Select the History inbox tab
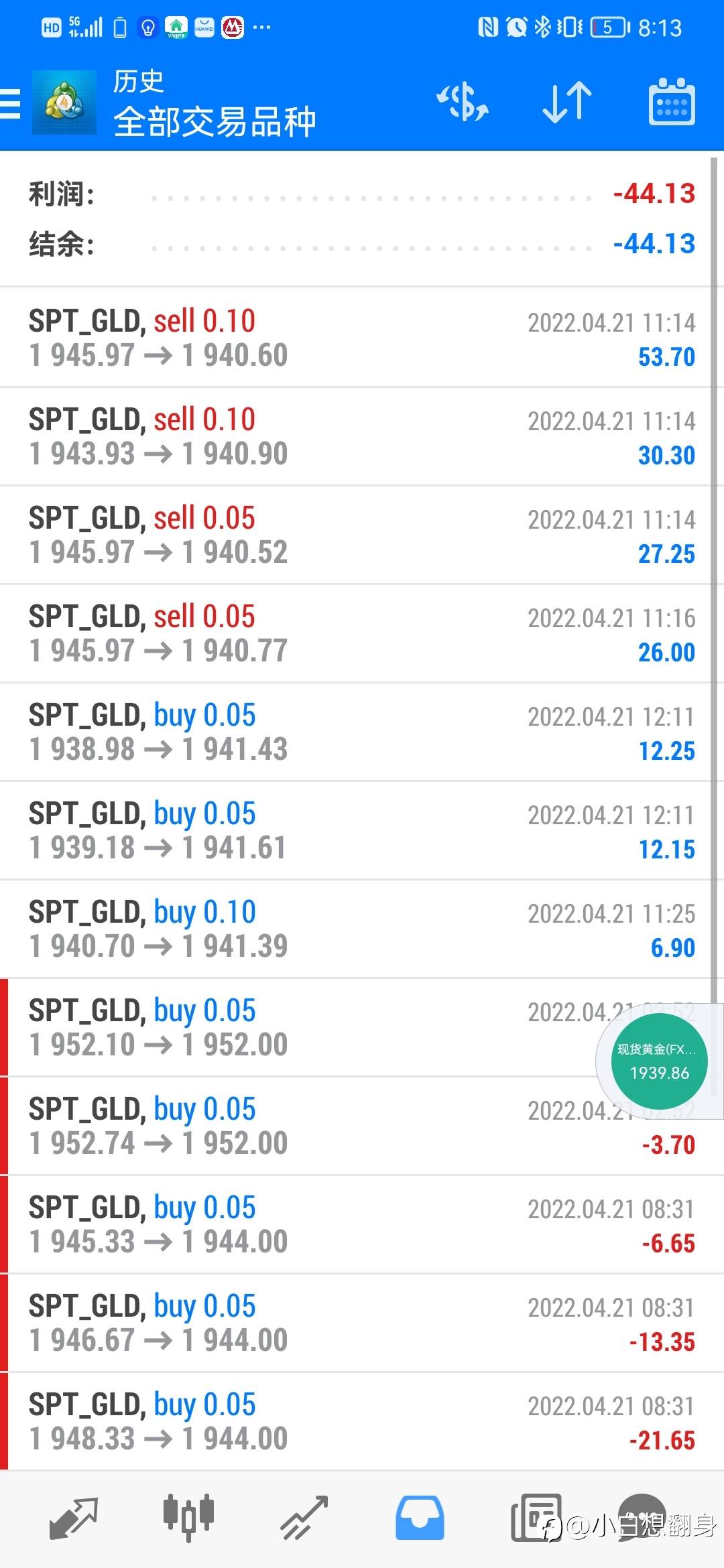The width and height of the screenshot is (724, 1568). 420,1518
